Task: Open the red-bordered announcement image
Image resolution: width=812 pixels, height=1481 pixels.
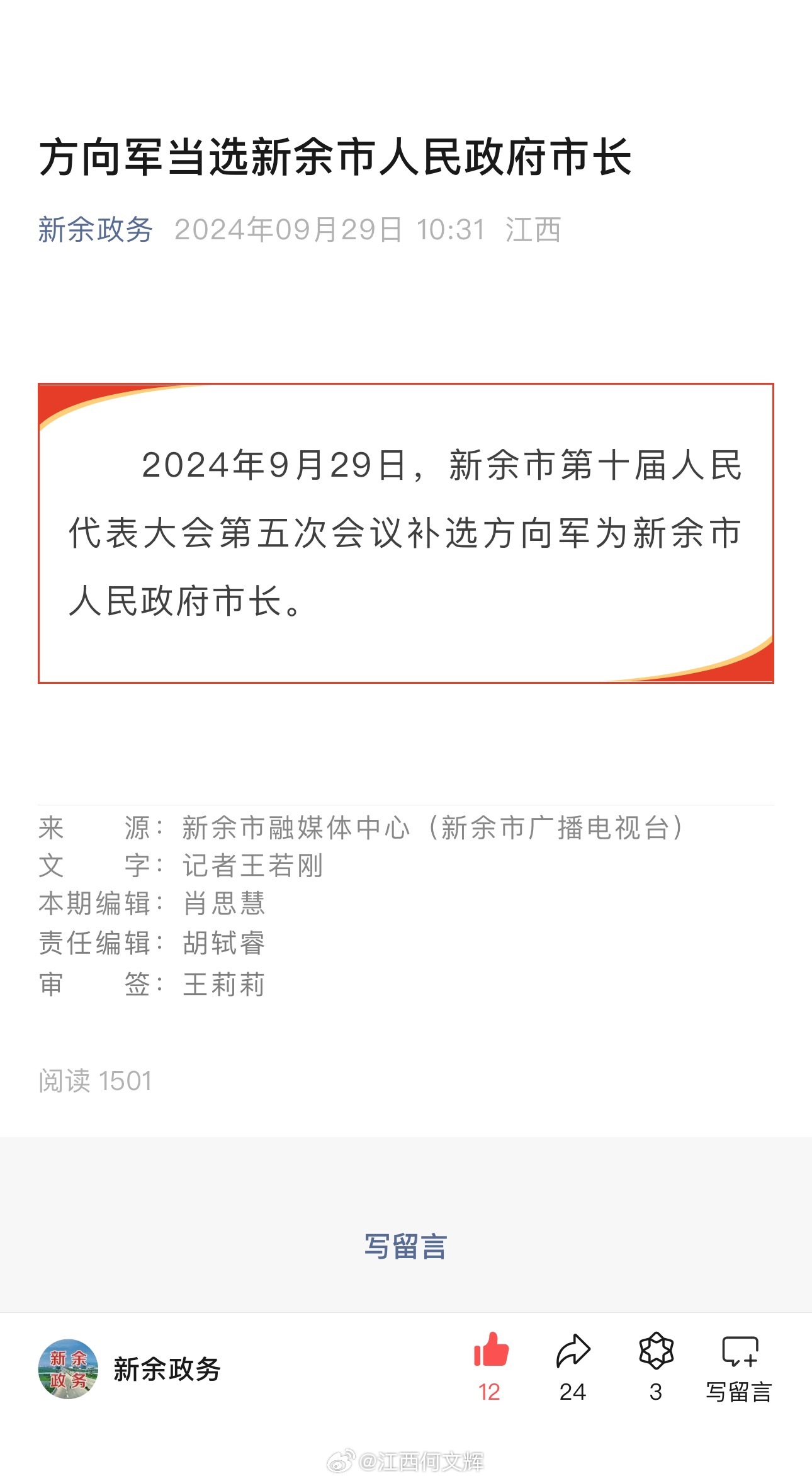Action: click(x=406, y=533)
